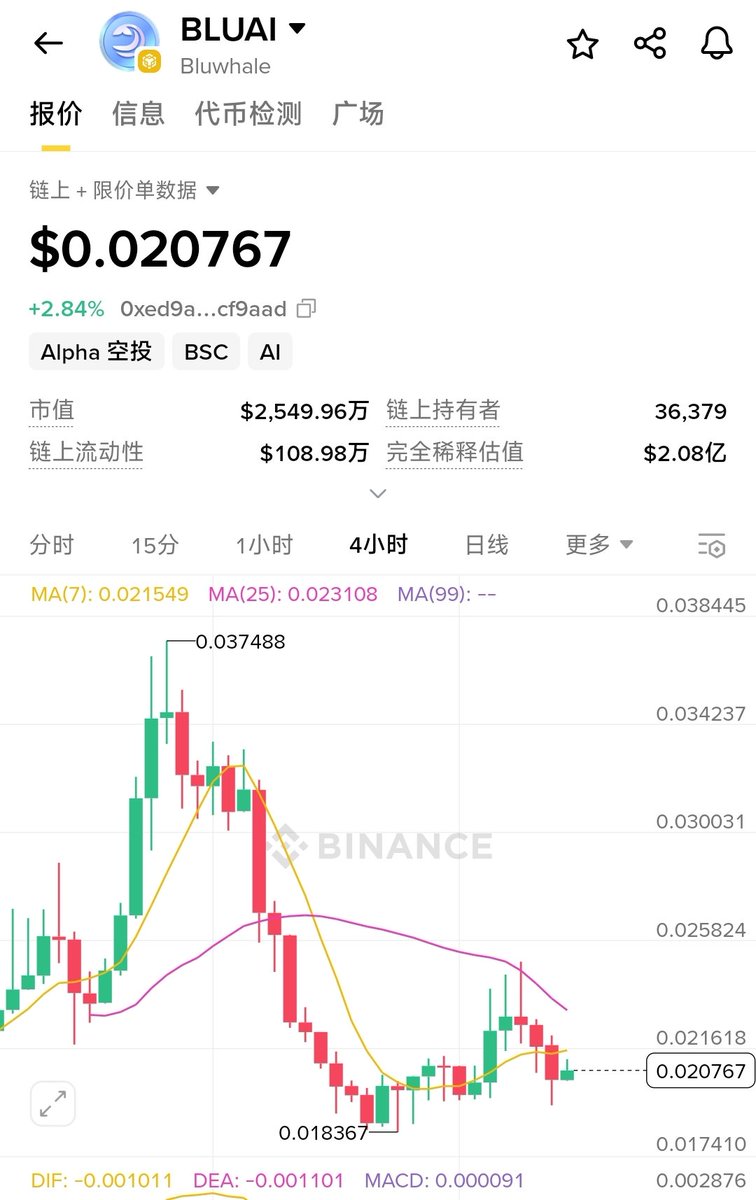Open the price alert bell
756x1200 pixels.
pyautogui.click(x=716, y=43)
